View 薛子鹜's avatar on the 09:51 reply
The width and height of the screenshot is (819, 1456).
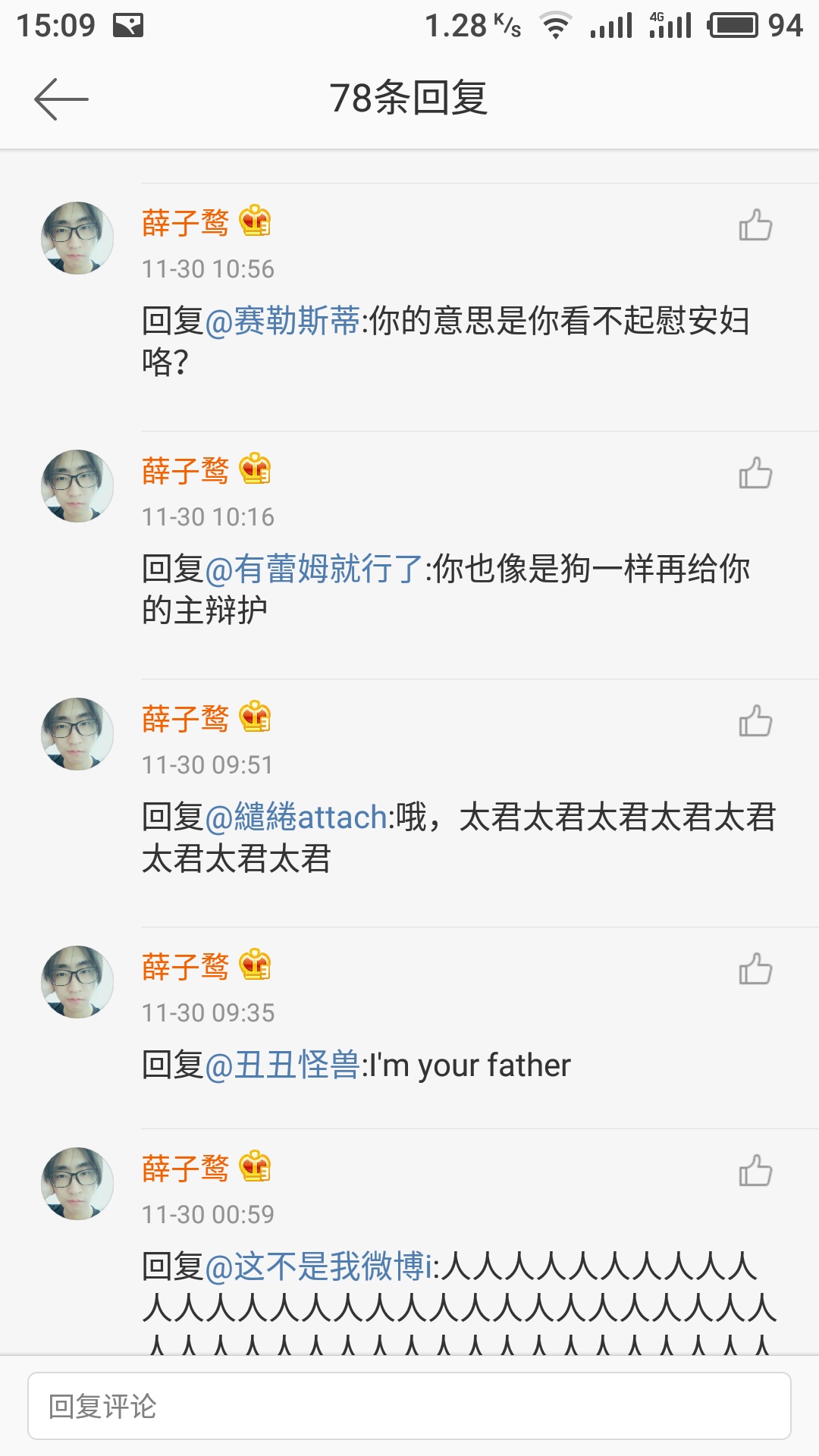pos(77,734)
